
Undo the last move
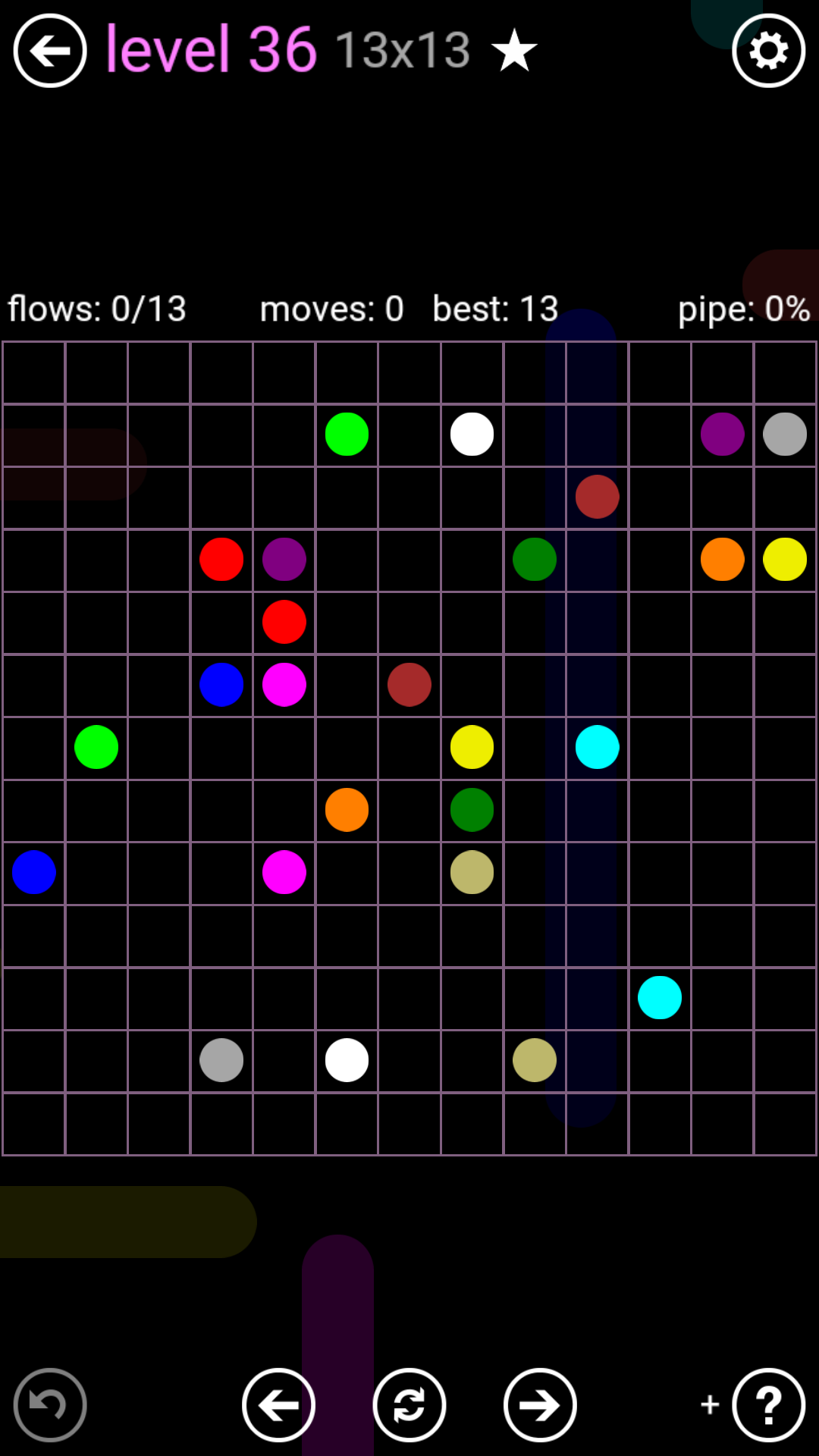click(x=50, y=1404)
